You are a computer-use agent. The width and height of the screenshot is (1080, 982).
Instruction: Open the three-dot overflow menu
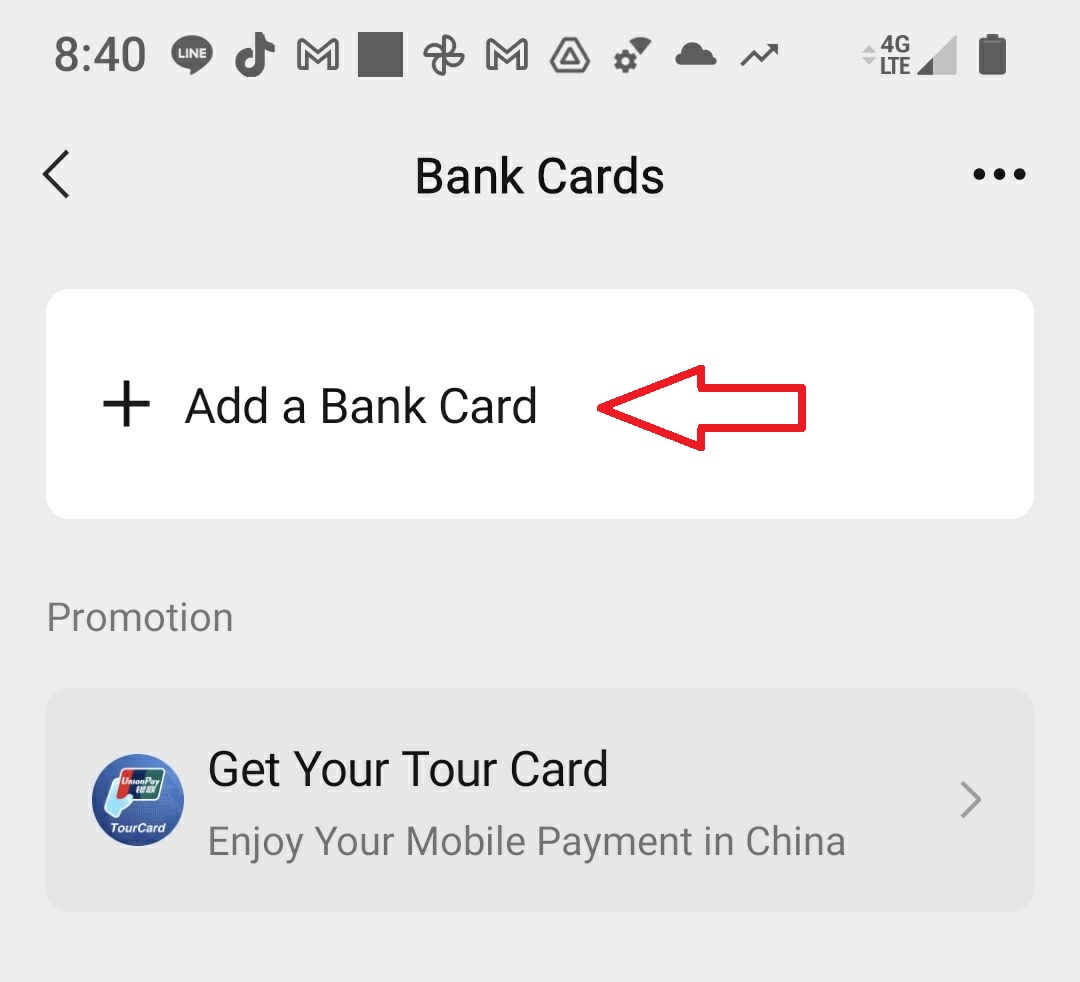tap(999, 175)
